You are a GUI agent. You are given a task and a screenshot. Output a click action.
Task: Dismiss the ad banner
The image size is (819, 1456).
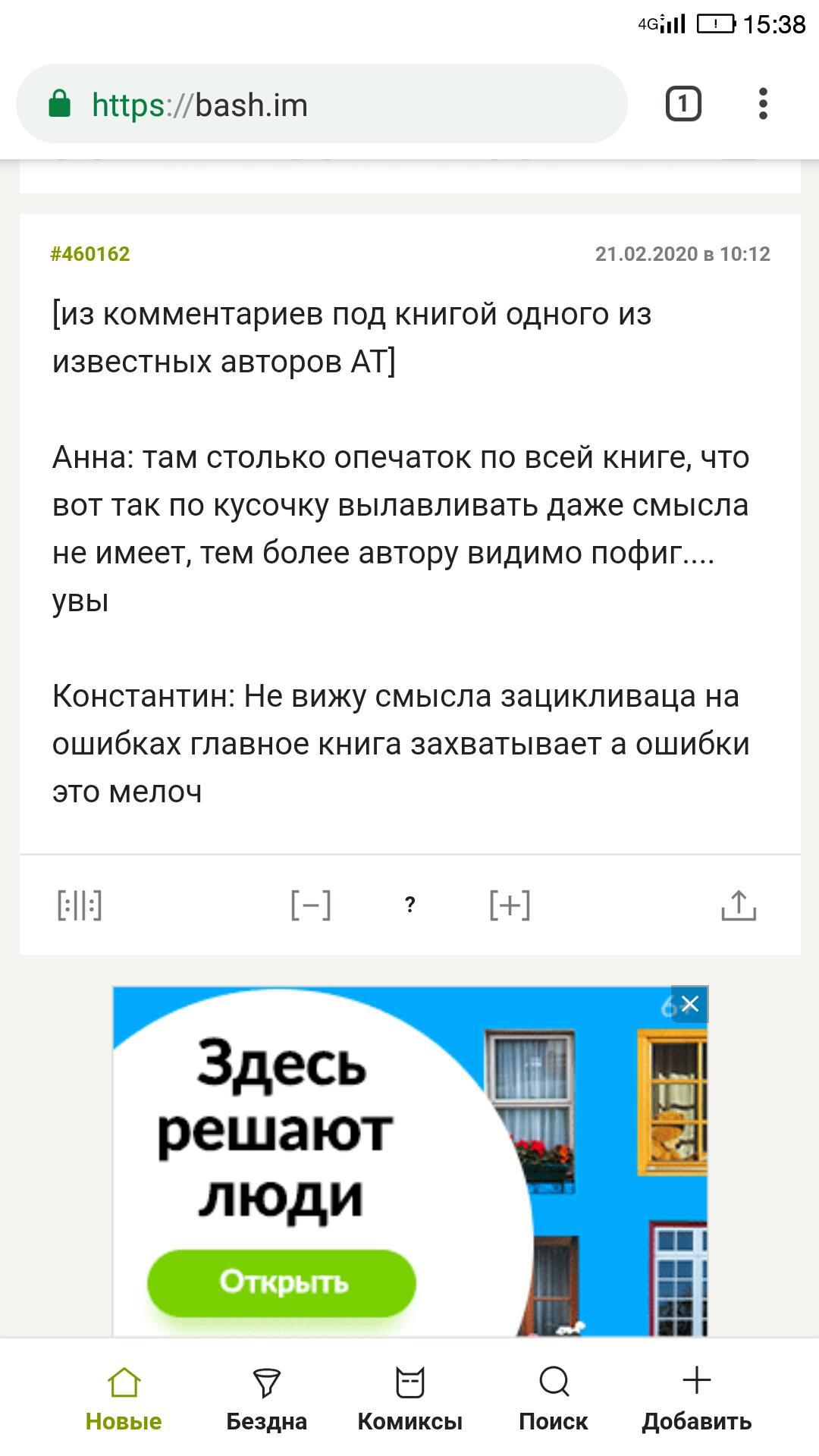point(689,1004)
